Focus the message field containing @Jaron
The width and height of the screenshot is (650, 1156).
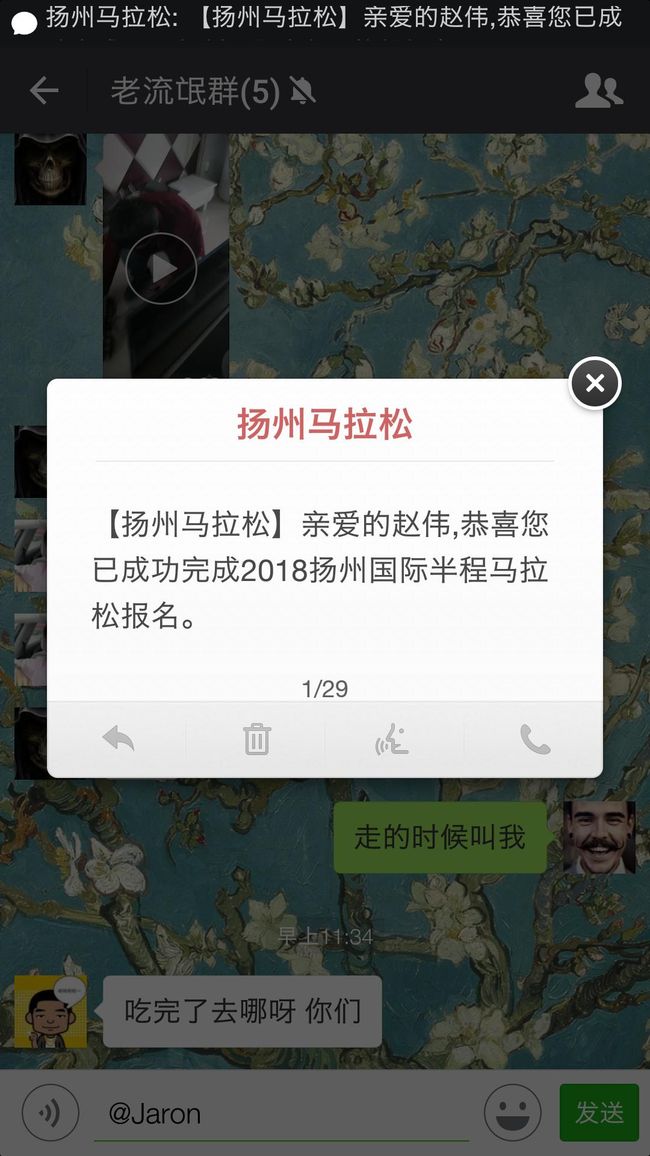pos(282,1113)
